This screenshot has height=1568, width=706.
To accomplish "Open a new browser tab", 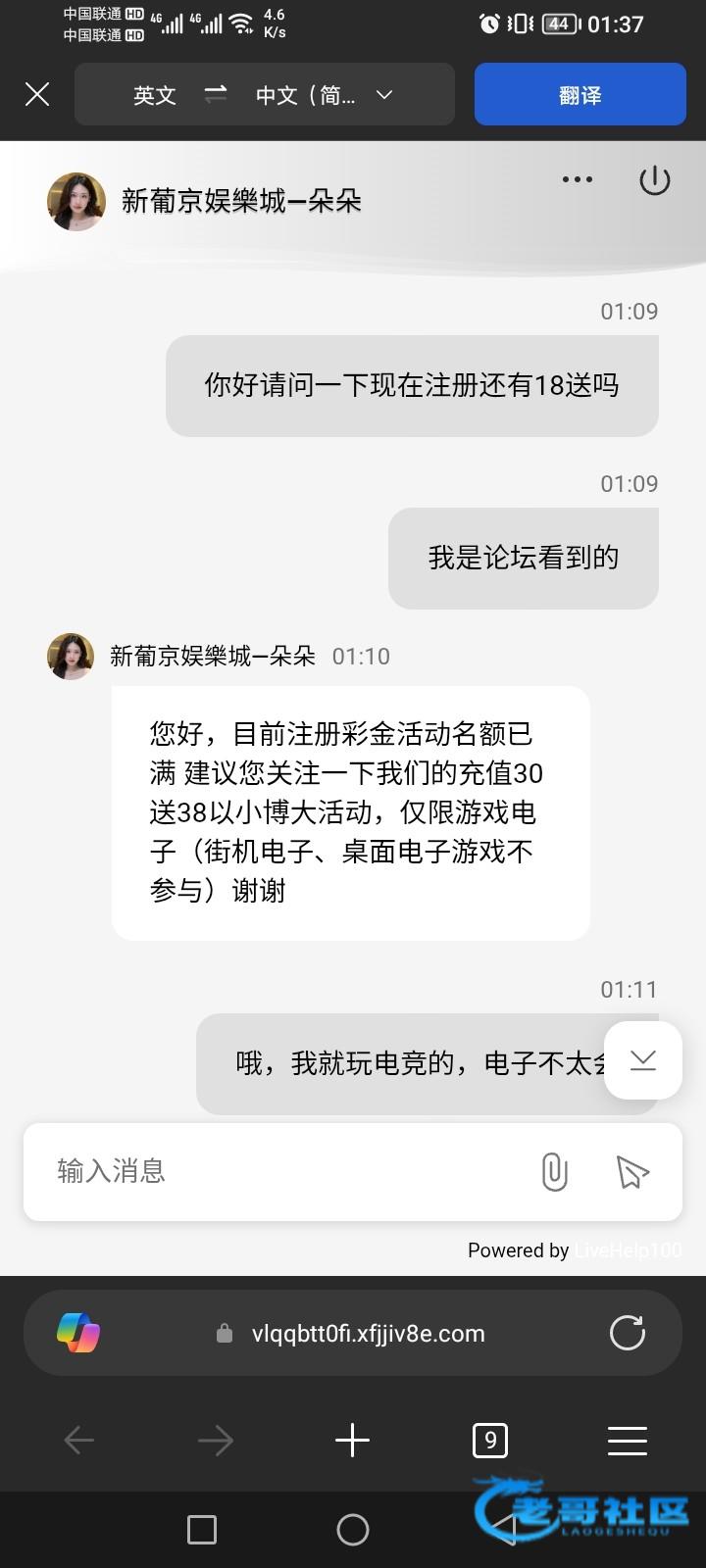I will (352, 1440).
